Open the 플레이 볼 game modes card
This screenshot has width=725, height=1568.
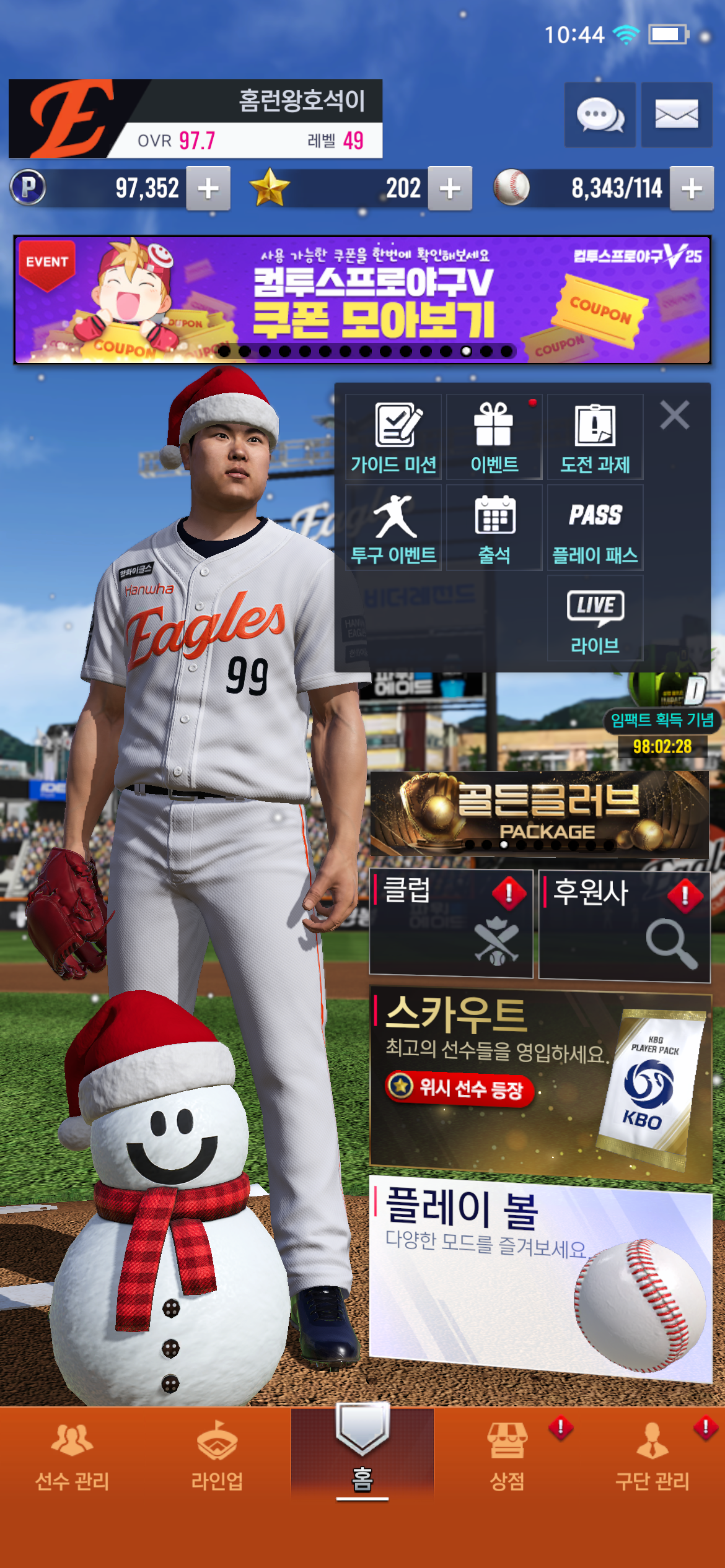pos(539,1276)
